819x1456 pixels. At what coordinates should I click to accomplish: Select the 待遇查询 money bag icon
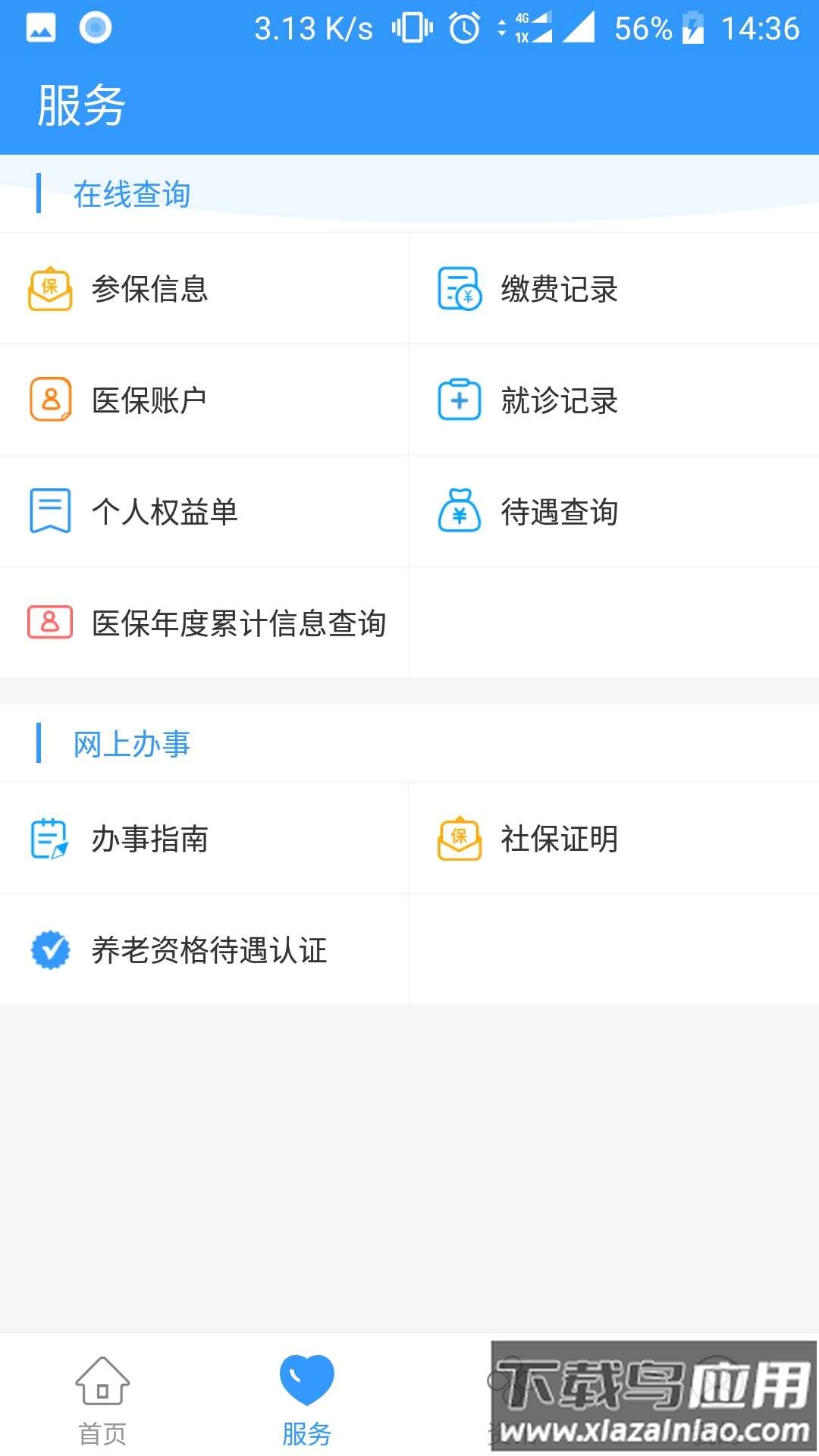tap(458, 511)
